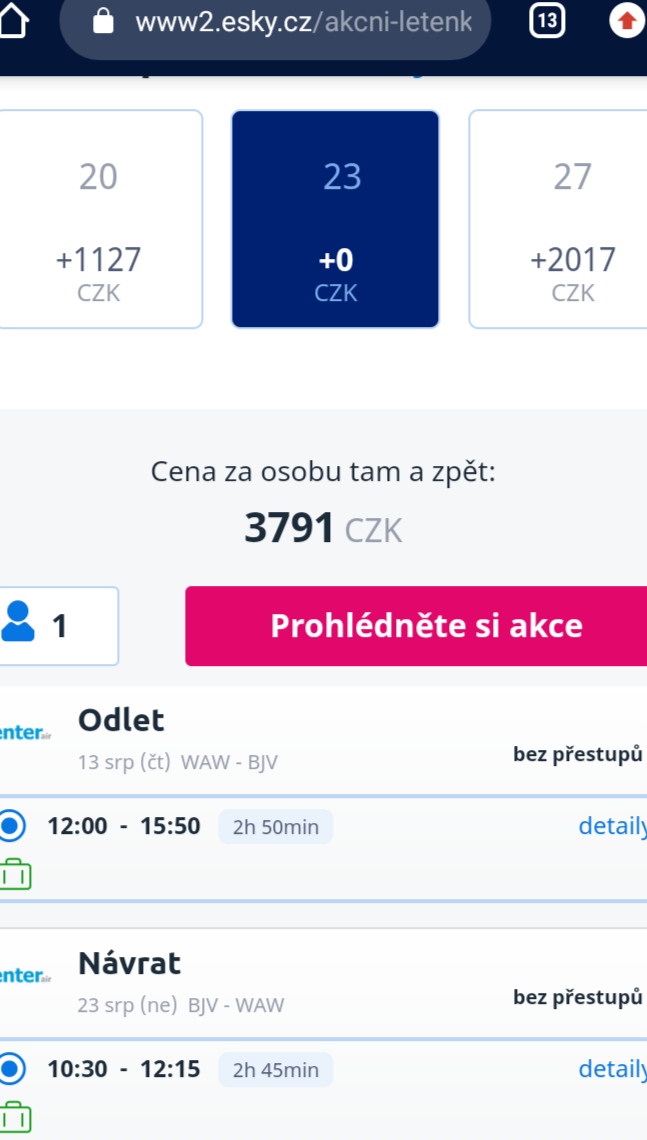Screen dimensions: 647x1140
Task: Open detaily for the 10:30 return flight
Action: (x=612, y=1069)
